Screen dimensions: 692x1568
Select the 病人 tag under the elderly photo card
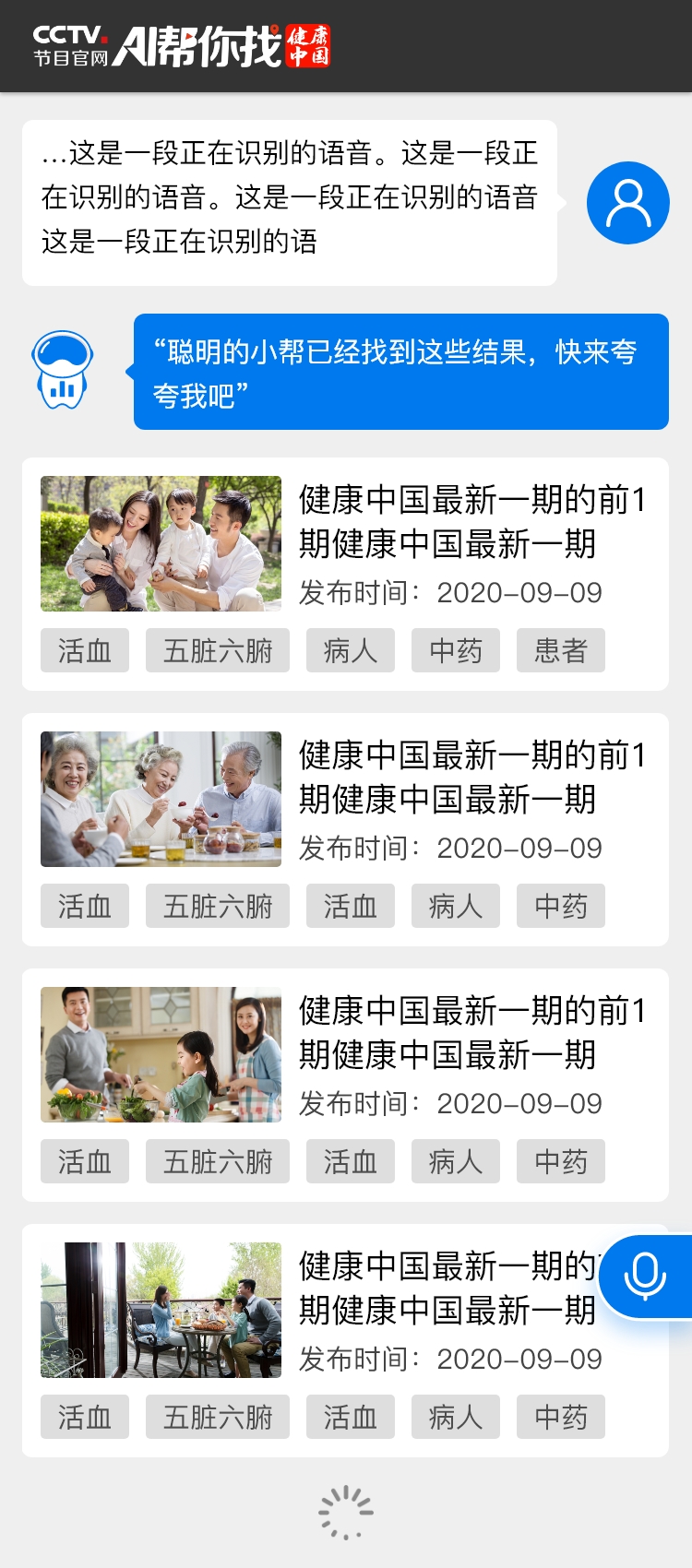tap(455, 906)
